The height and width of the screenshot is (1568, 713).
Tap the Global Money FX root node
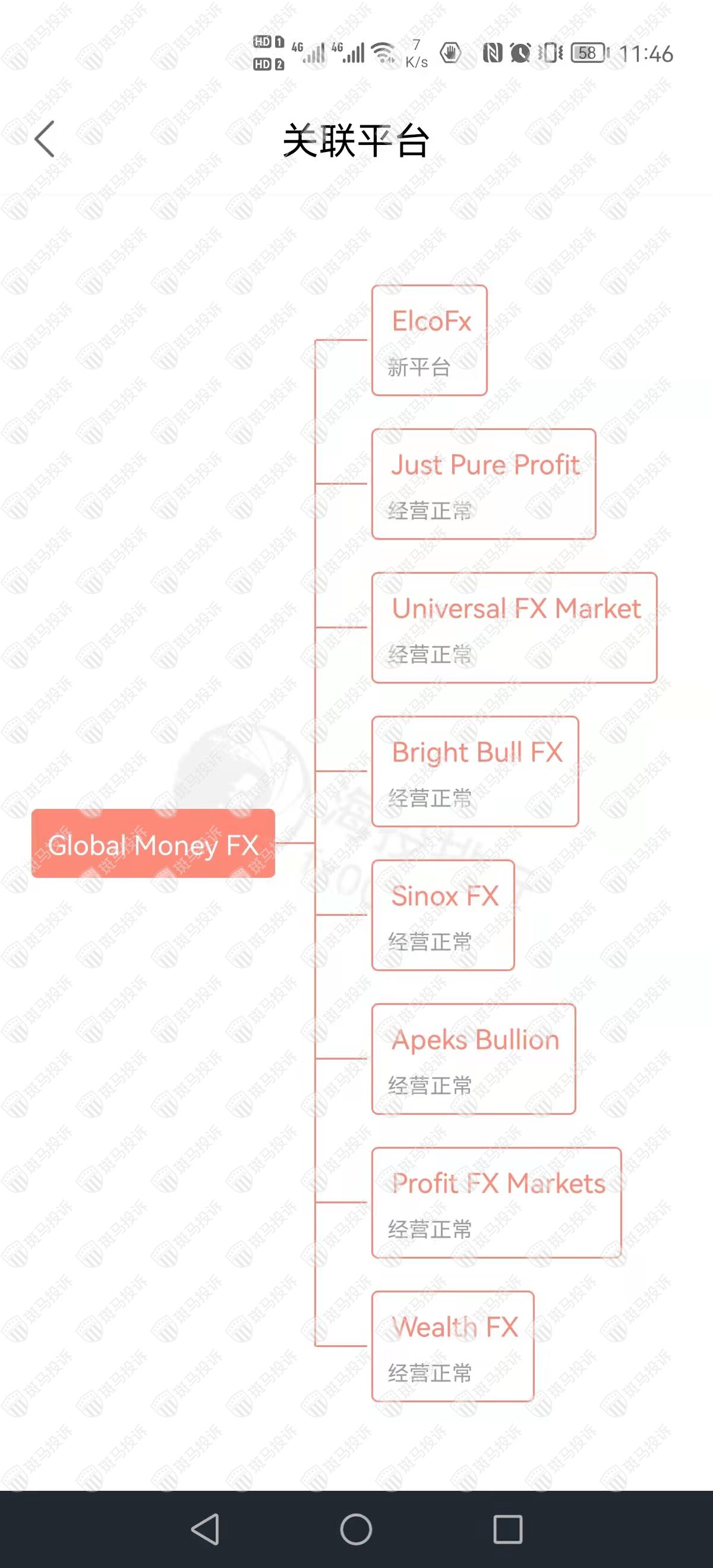tap(153, 843)
